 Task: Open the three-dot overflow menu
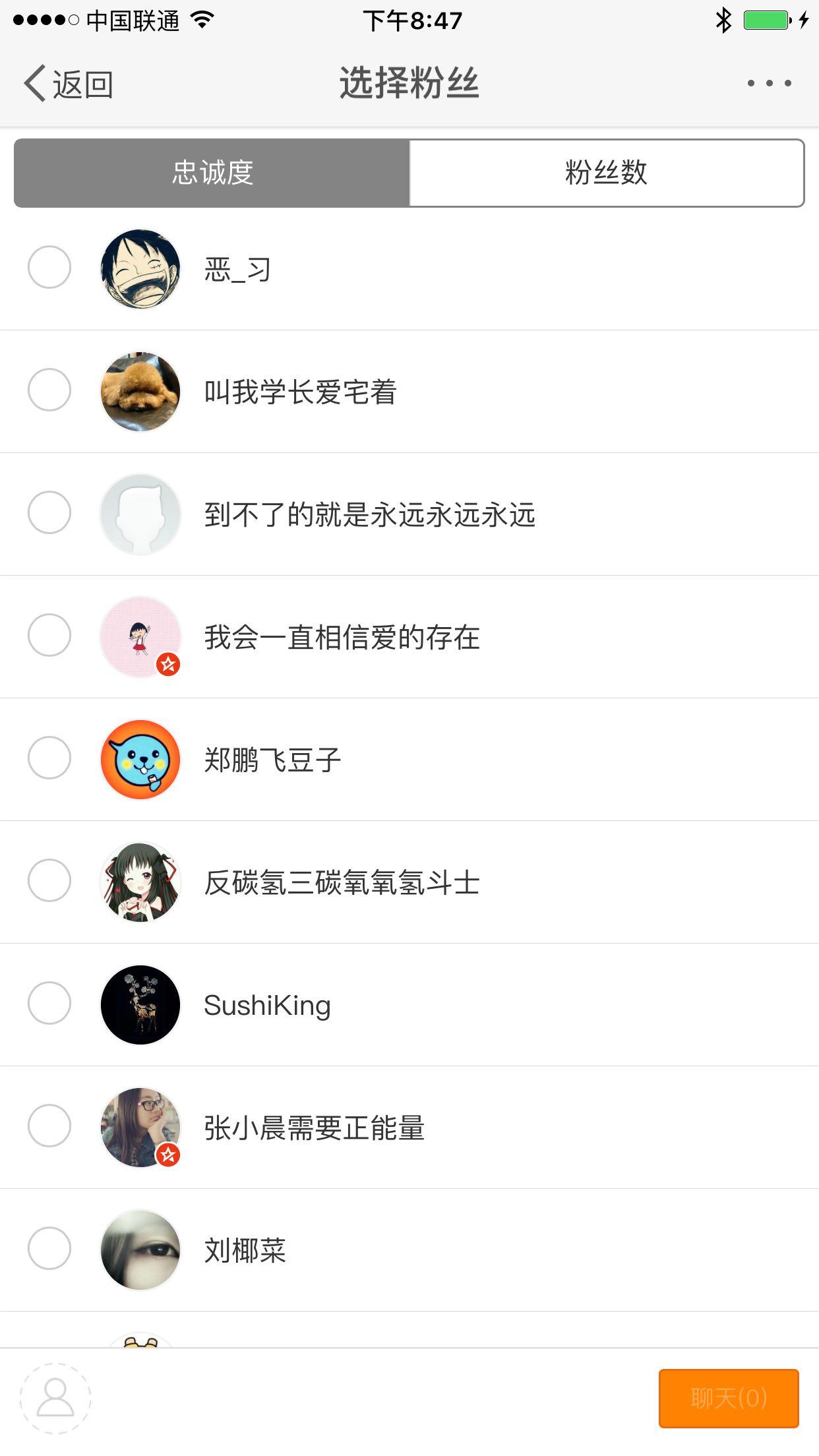point(769,84)
